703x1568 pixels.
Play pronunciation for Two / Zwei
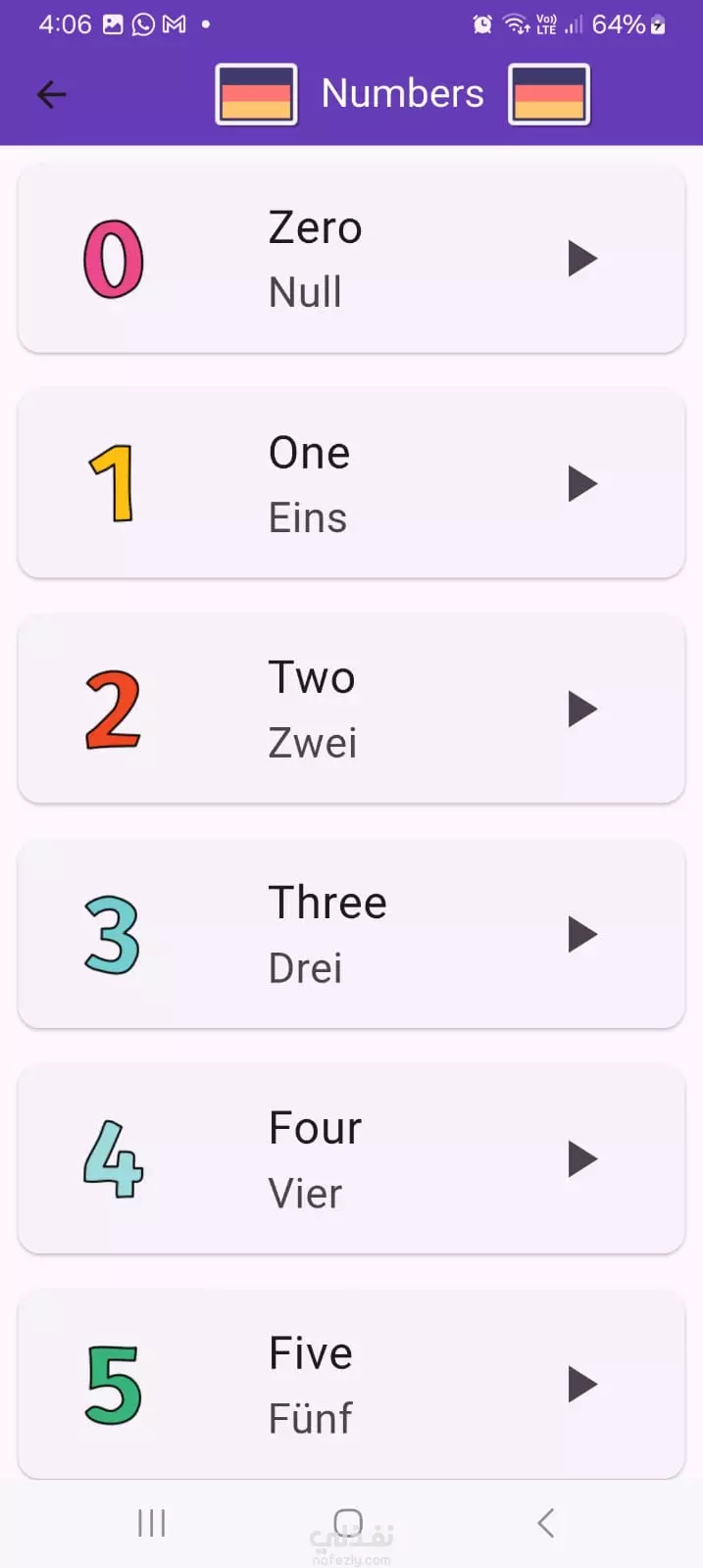[x=582, y=710]
